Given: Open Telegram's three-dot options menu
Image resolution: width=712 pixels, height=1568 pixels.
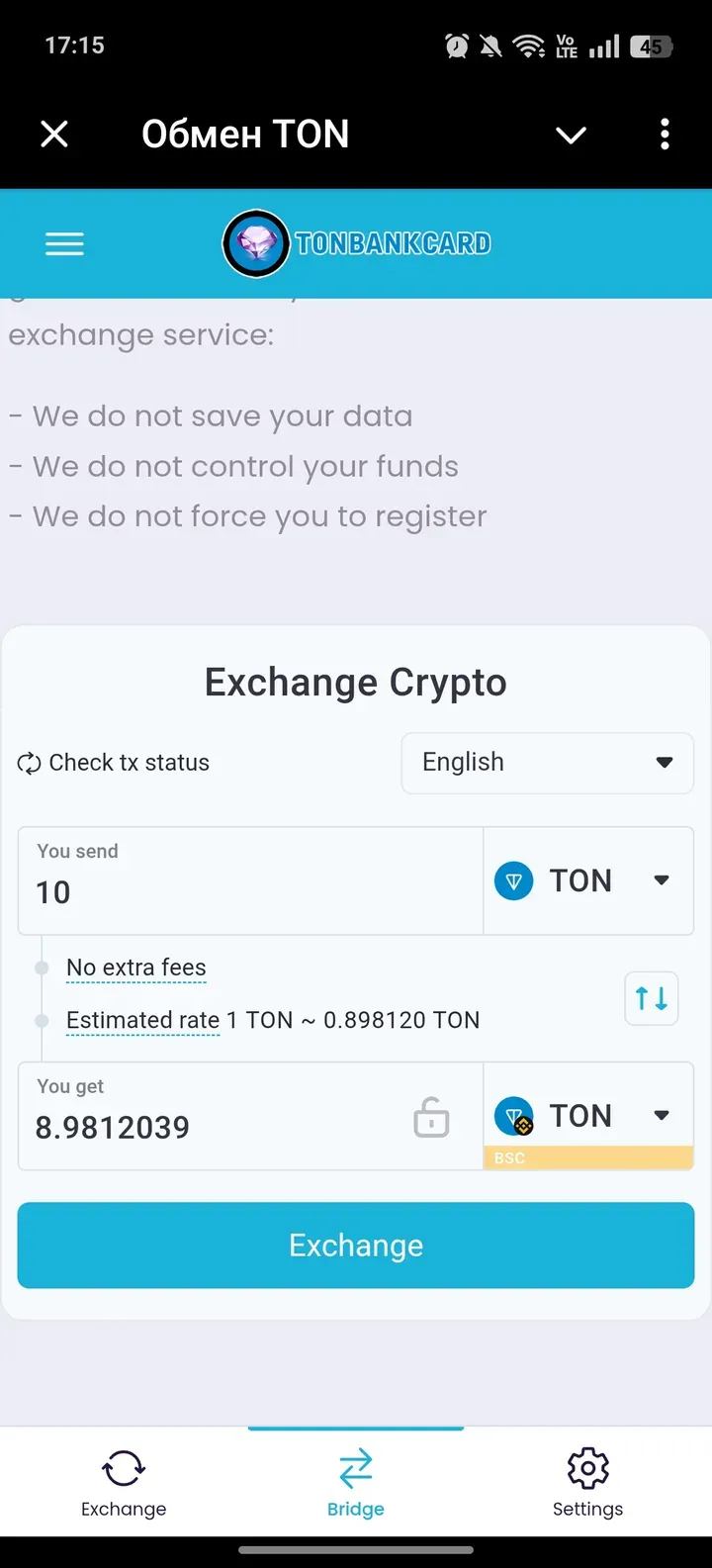Looking at the screenshot, I should click(x=664, y=134).
